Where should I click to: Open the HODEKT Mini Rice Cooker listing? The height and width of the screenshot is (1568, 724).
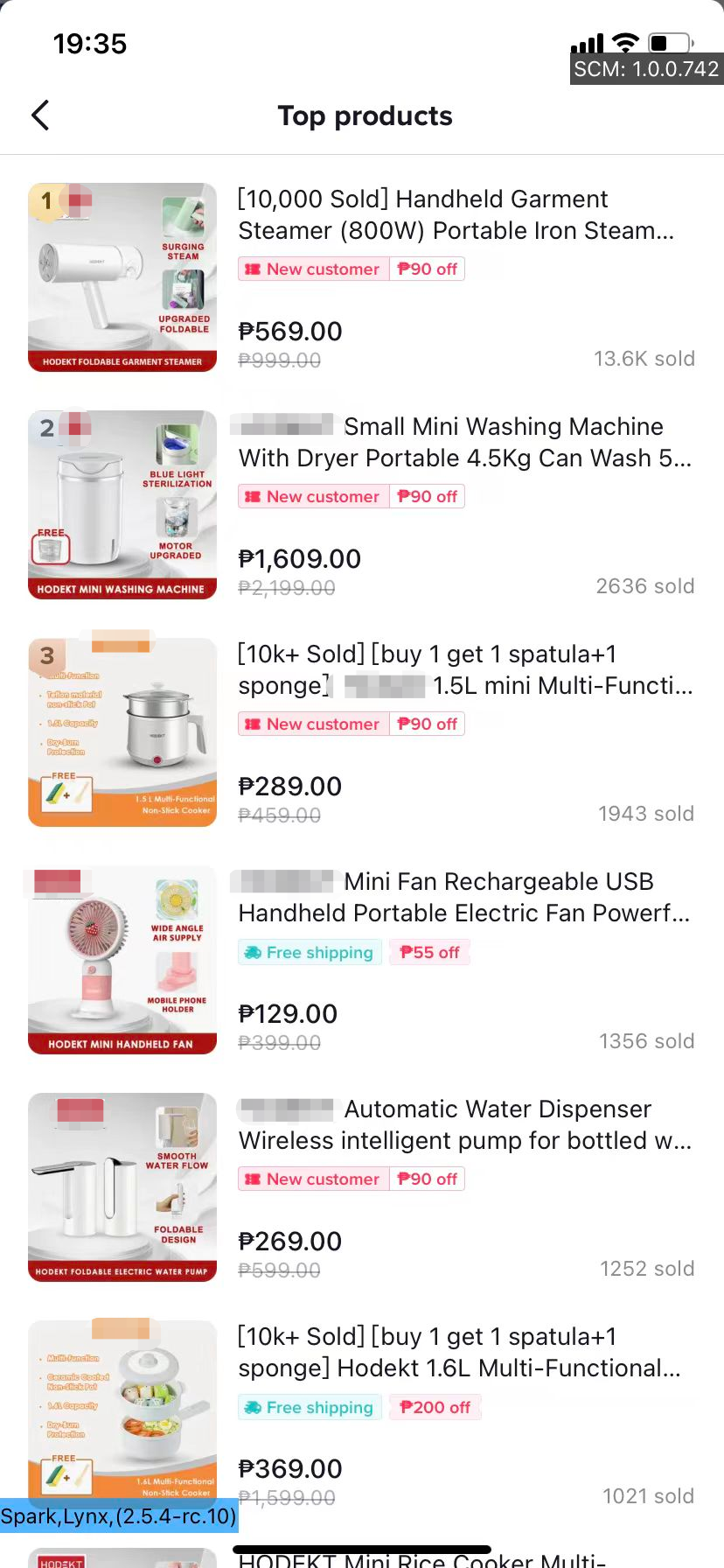pos(421,1559)
